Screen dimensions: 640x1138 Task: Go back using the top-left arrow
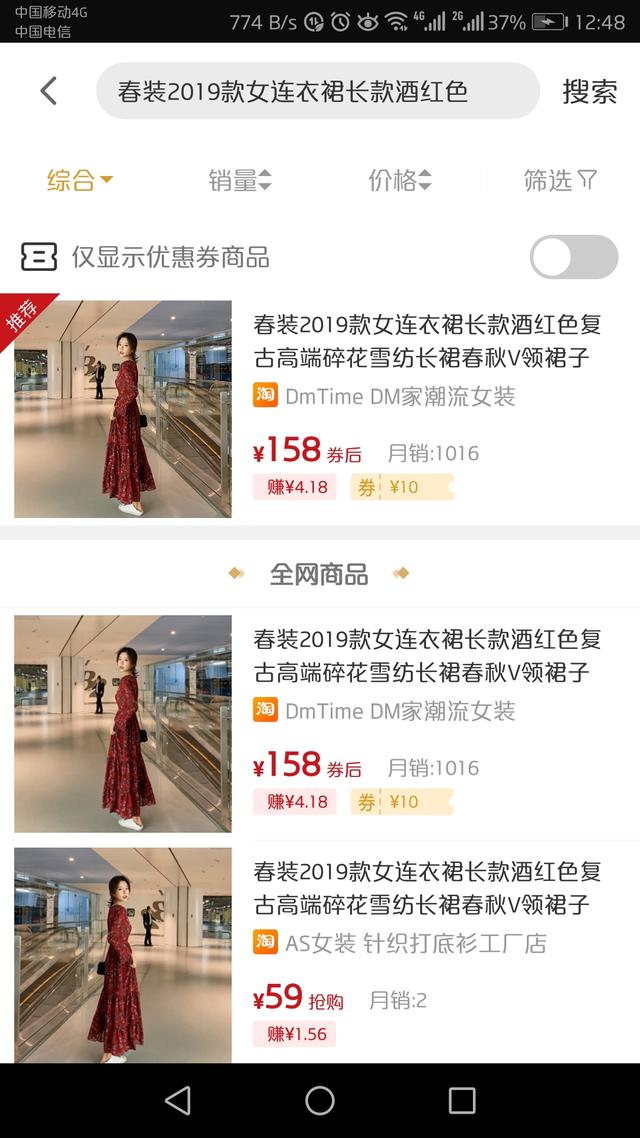click(49, 91)
